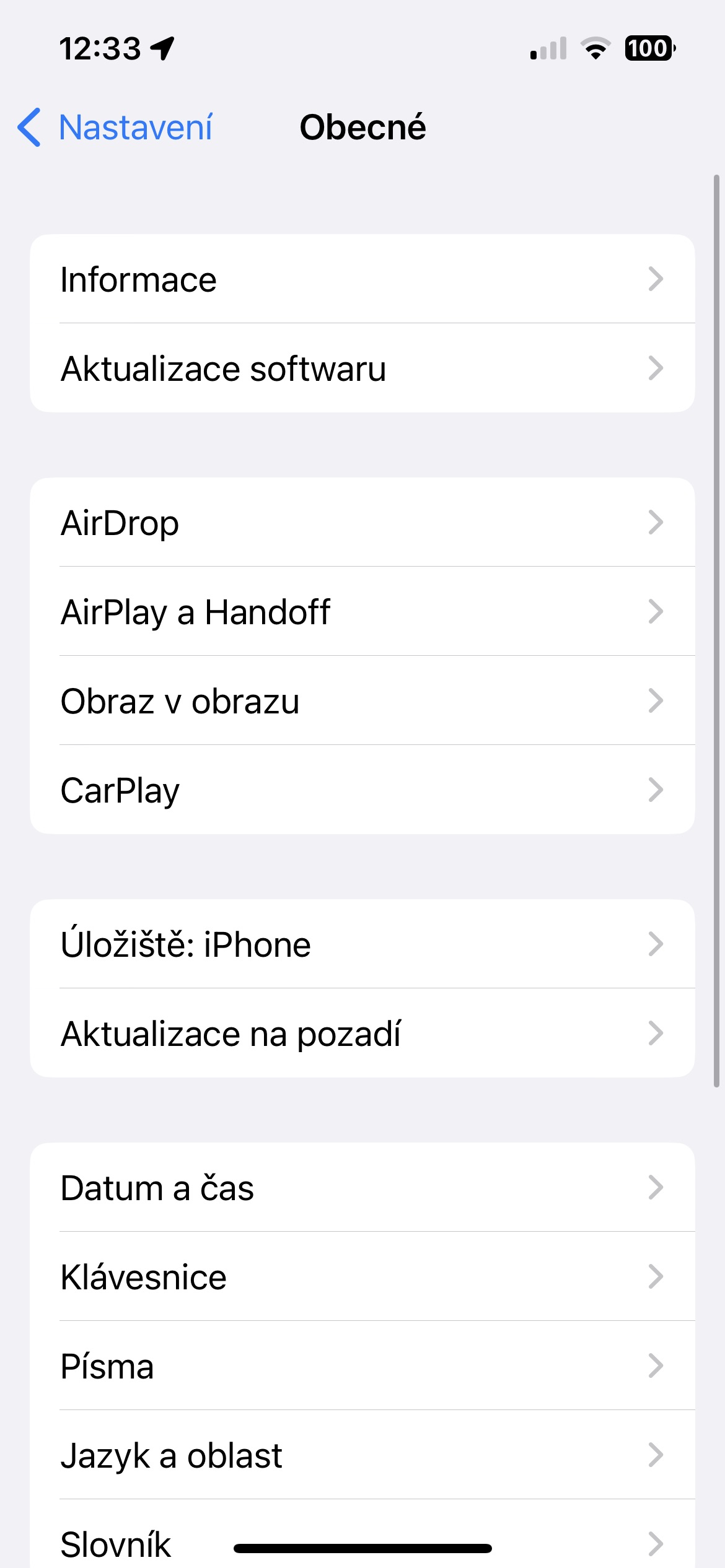This screenshot has height=1568, width=725.
Task: Open Obraz v obrazu settings
Action: coord(362,700)
